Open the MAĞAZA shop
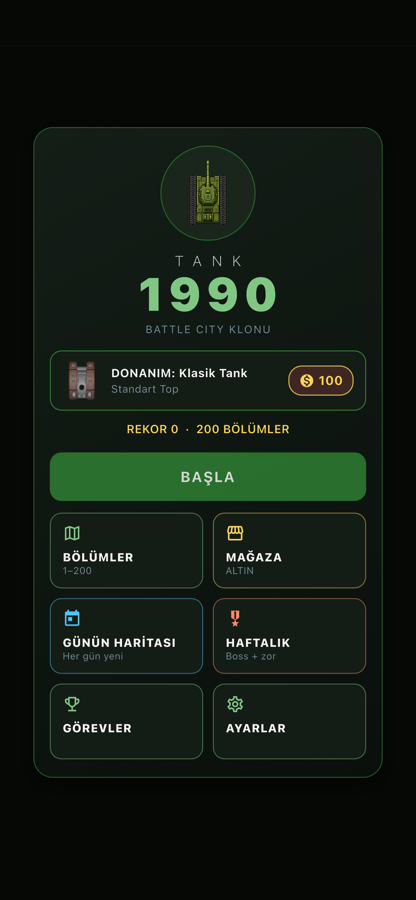Viewport: 416px width, 900px height. (x=289, y=550)
